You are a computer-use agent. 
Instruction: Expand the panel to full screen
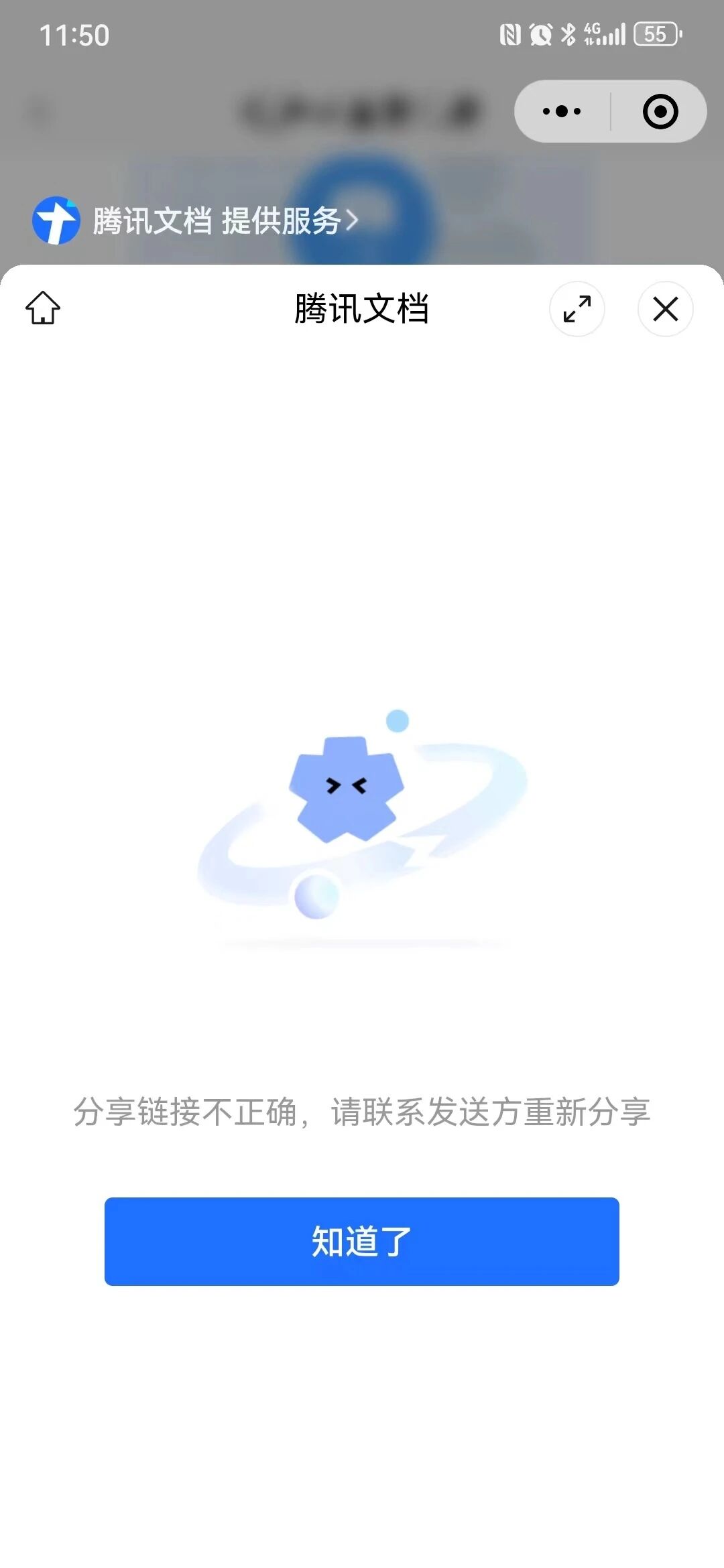577,309
